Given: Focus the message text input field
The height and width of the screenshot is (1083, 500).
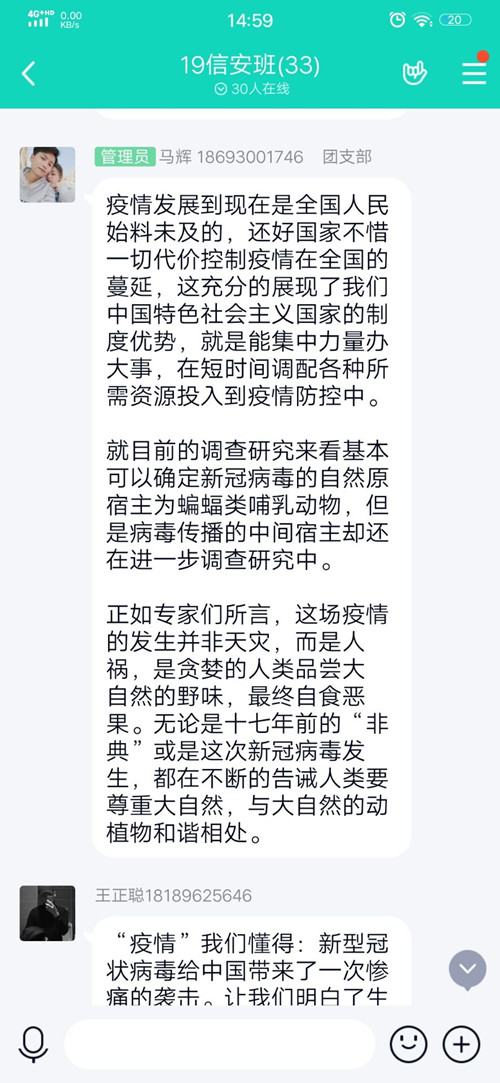Looking at the screenshot, I should pyautogui.click(x=220, y=1044).
